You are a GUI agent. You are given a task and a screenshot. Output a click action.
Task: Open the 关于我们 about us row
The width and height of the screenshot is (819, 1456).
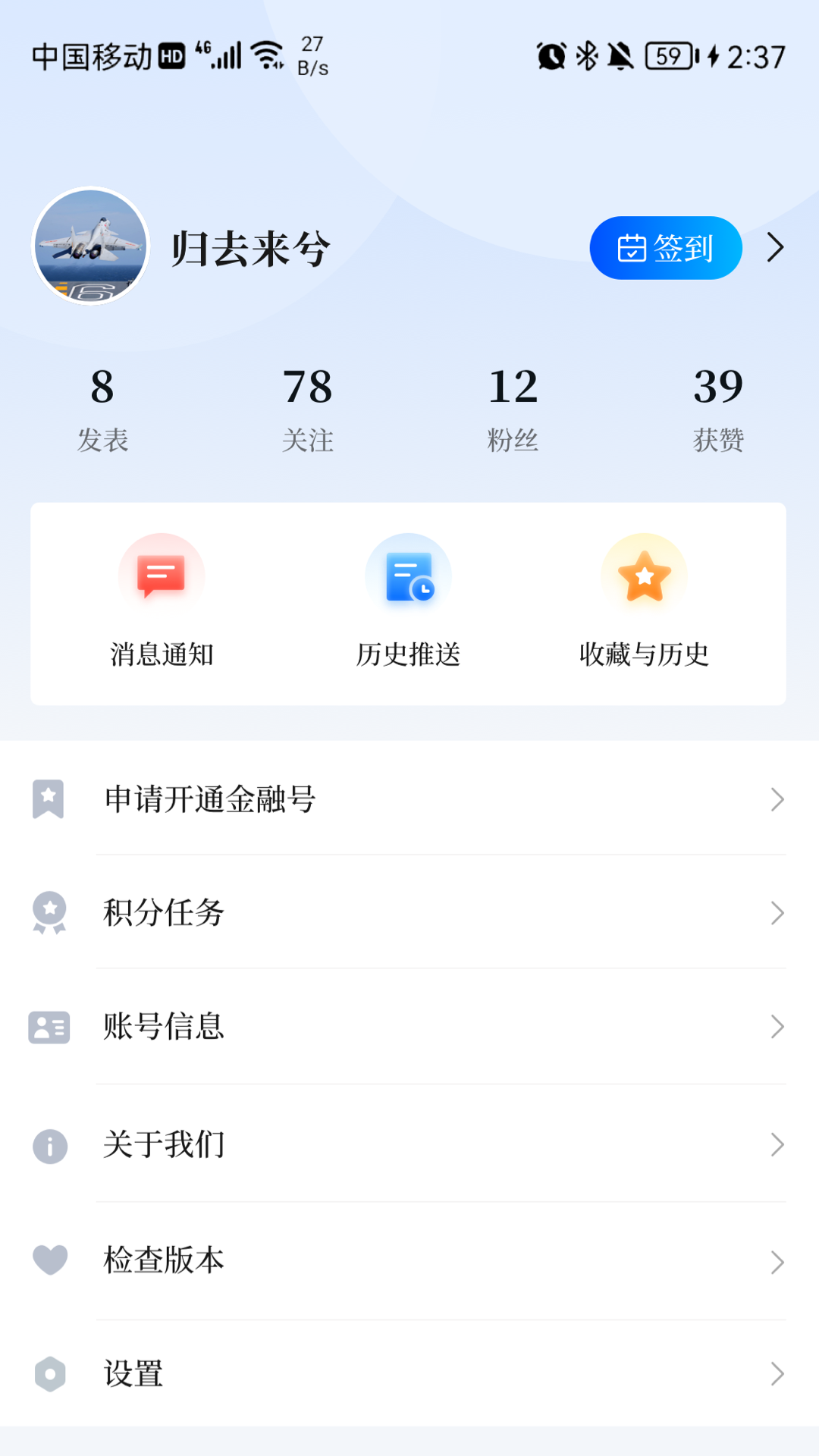point(408,1144)
